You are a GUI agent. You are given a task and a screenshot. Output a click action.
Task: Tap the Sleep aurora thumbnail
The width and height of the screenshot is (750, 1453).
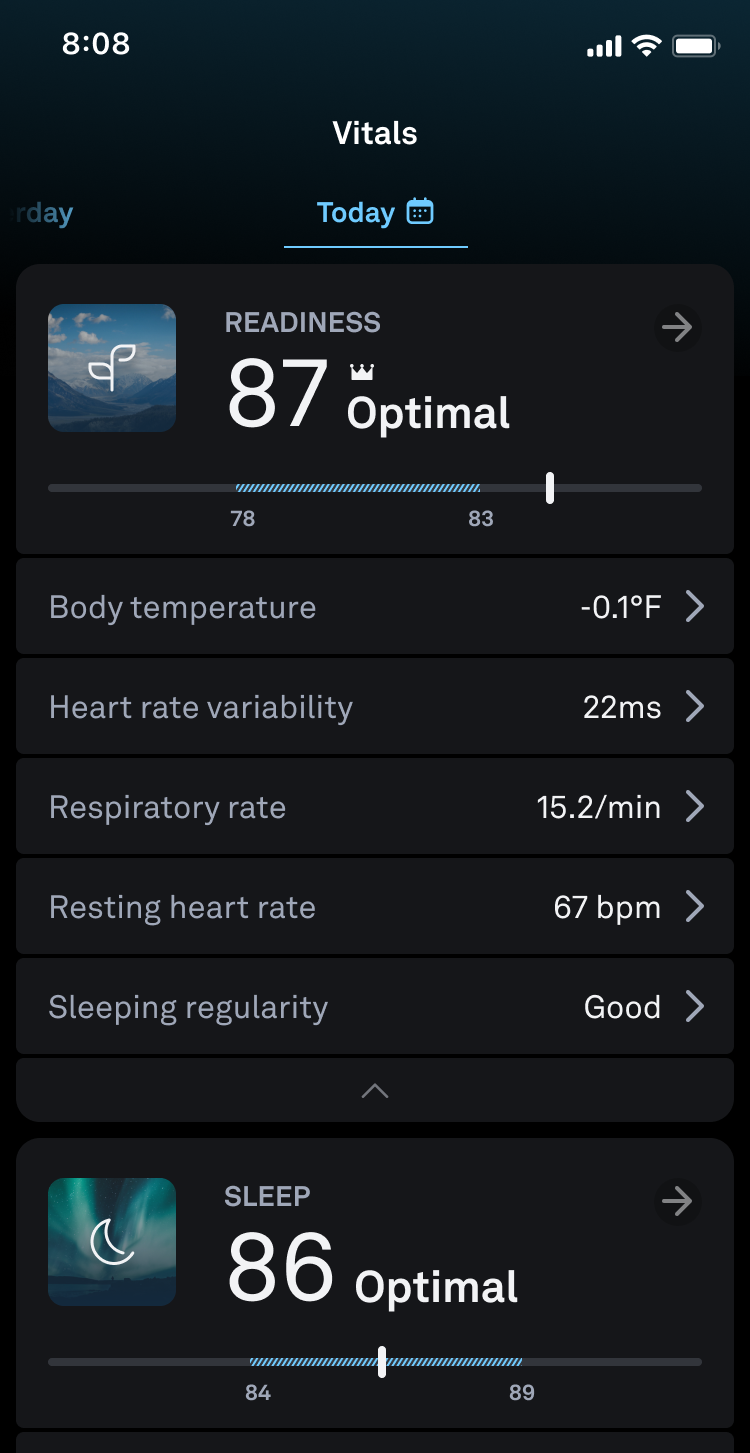112,1242
